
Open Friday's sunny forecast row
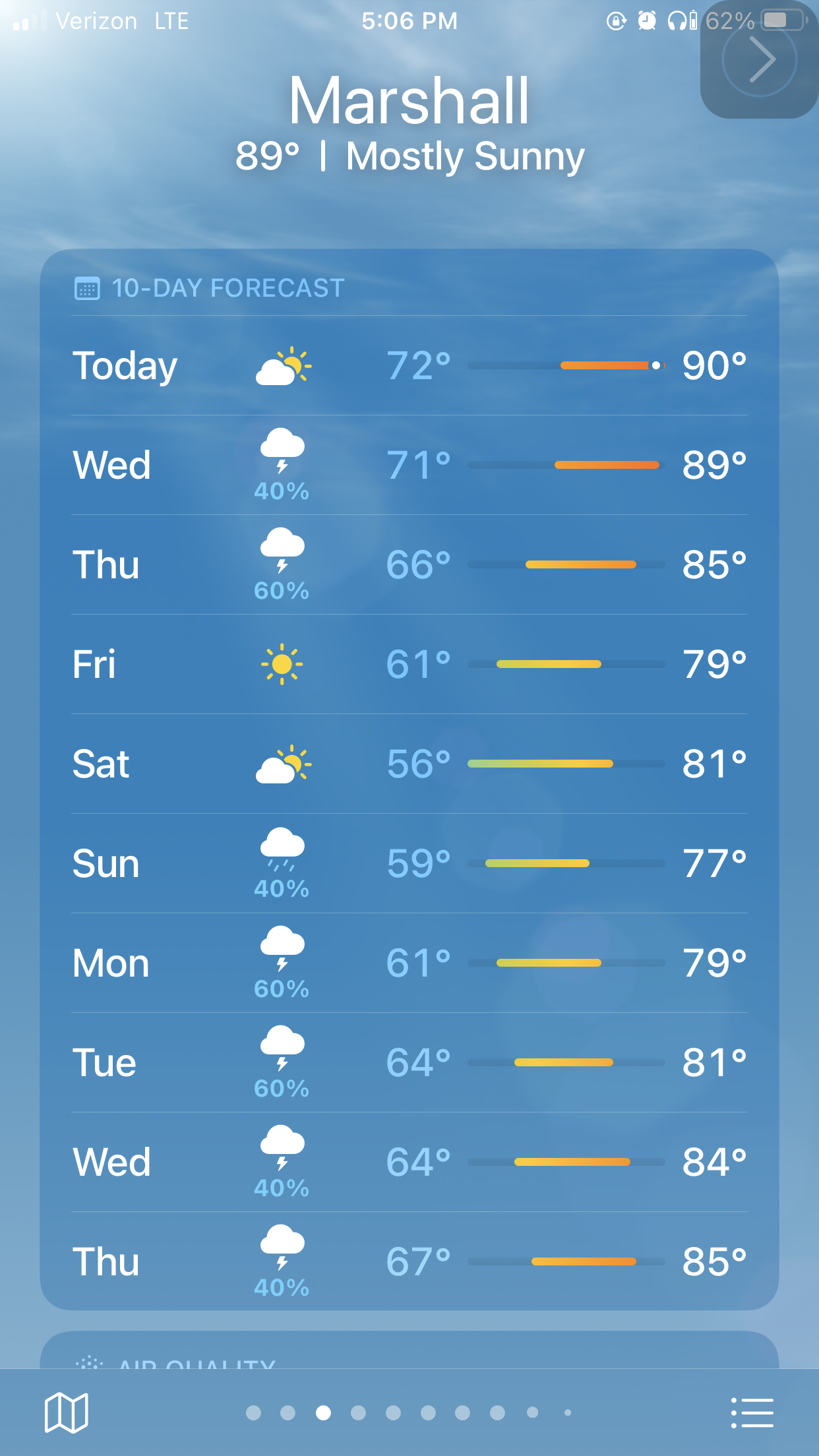click(x=409, y=664)
